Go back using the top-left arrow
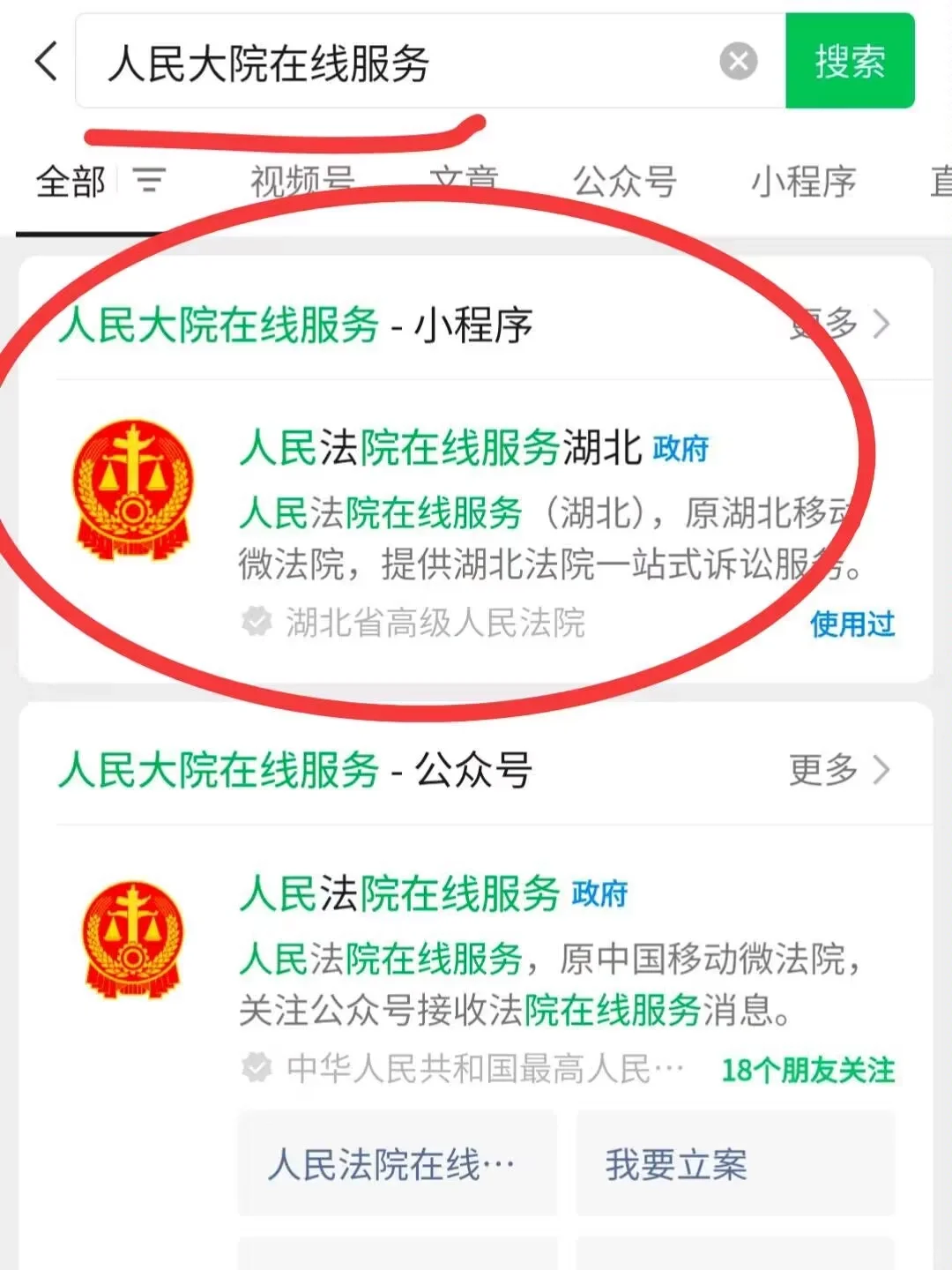Viewport: 952px width, 1270px height. tap(47, 62)
